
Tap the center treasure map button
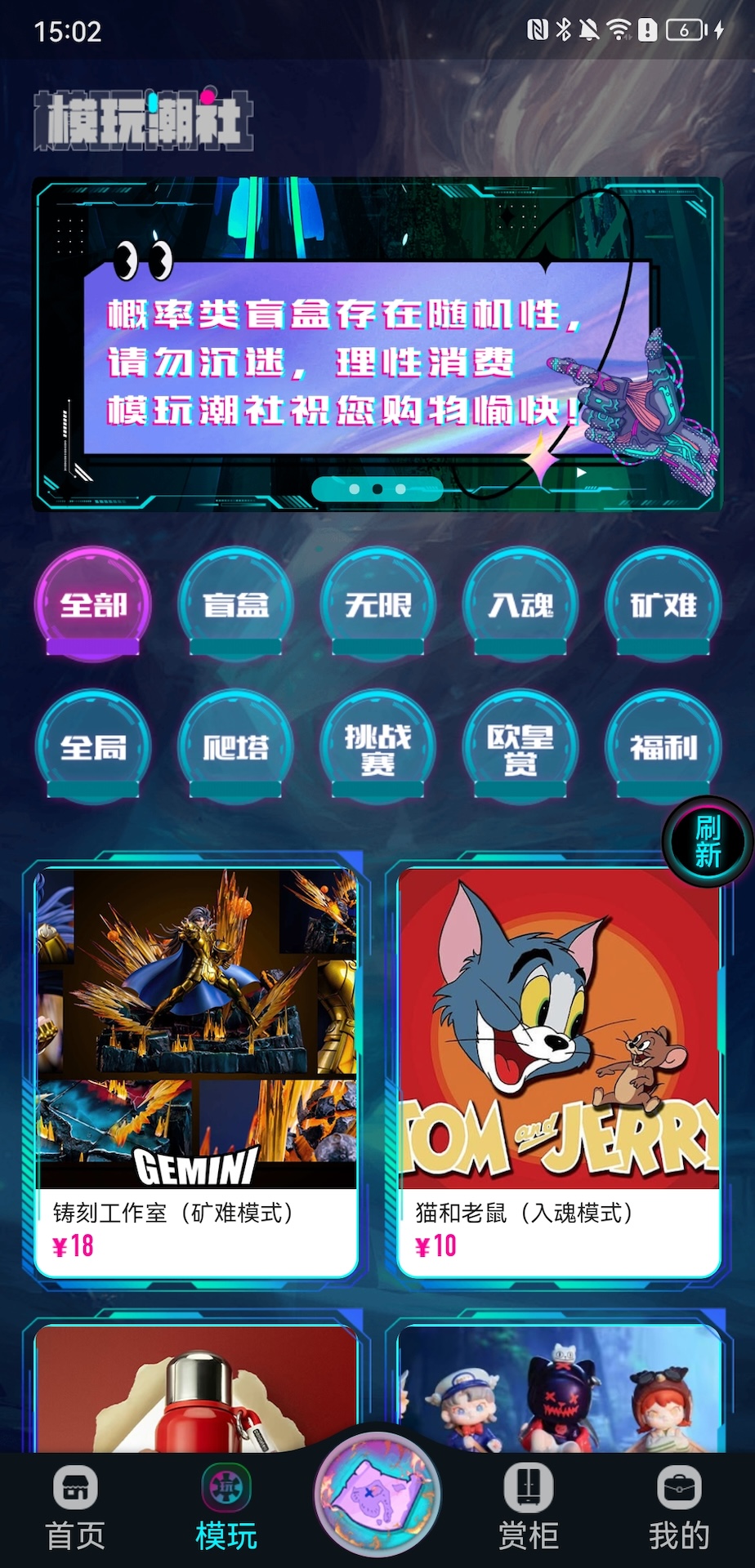click(x=377, y=1494)
